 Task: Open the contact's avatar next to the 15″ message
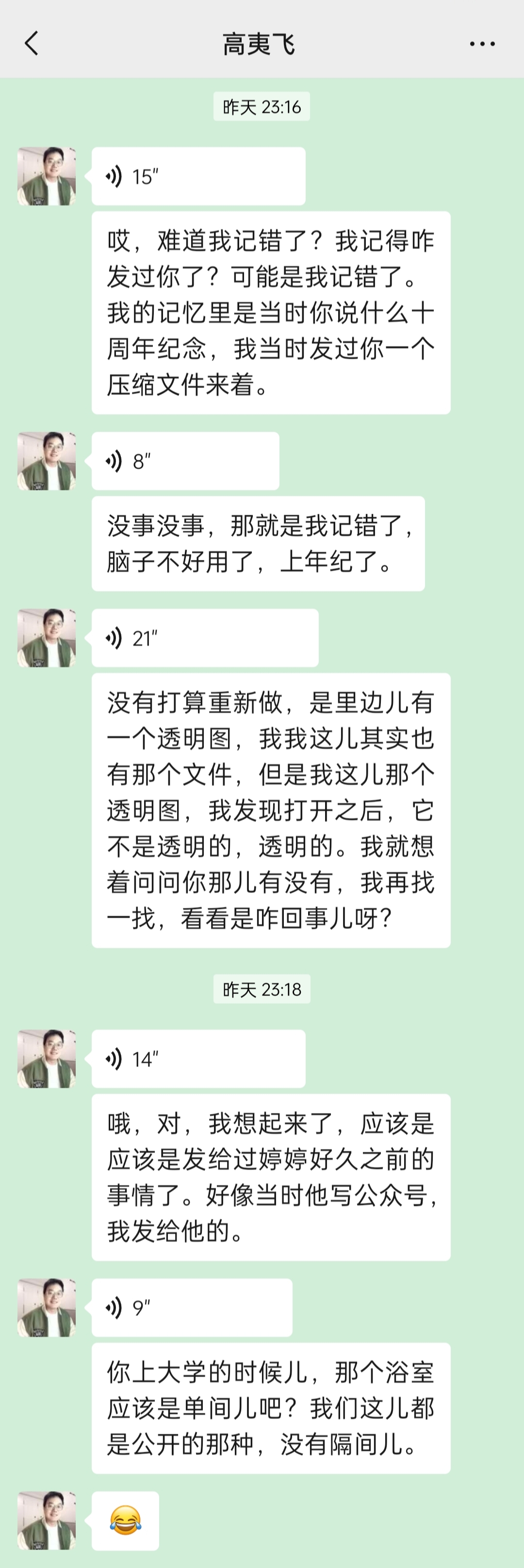pyautogui.click(x=47, y=177)
